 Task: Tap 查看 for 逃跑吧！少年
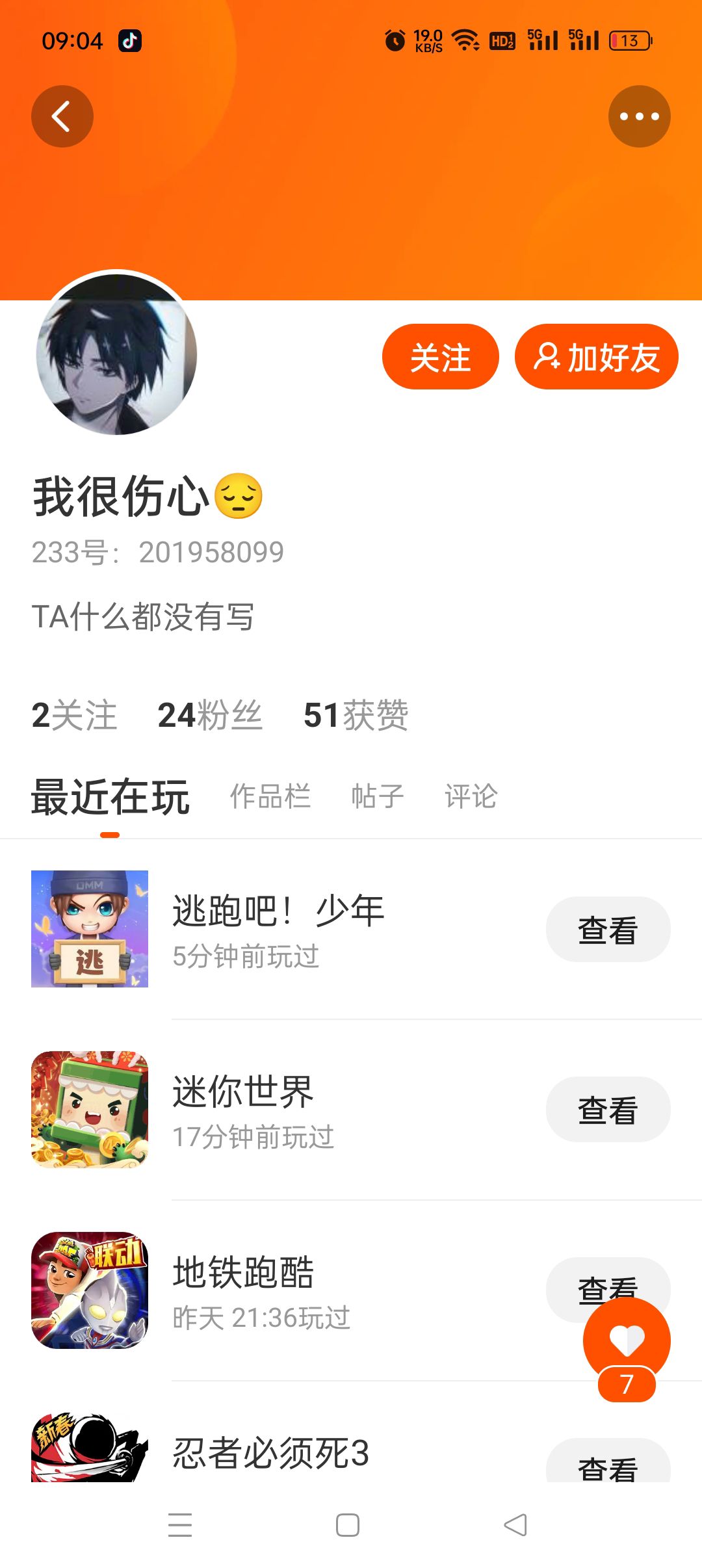(608, 930)
